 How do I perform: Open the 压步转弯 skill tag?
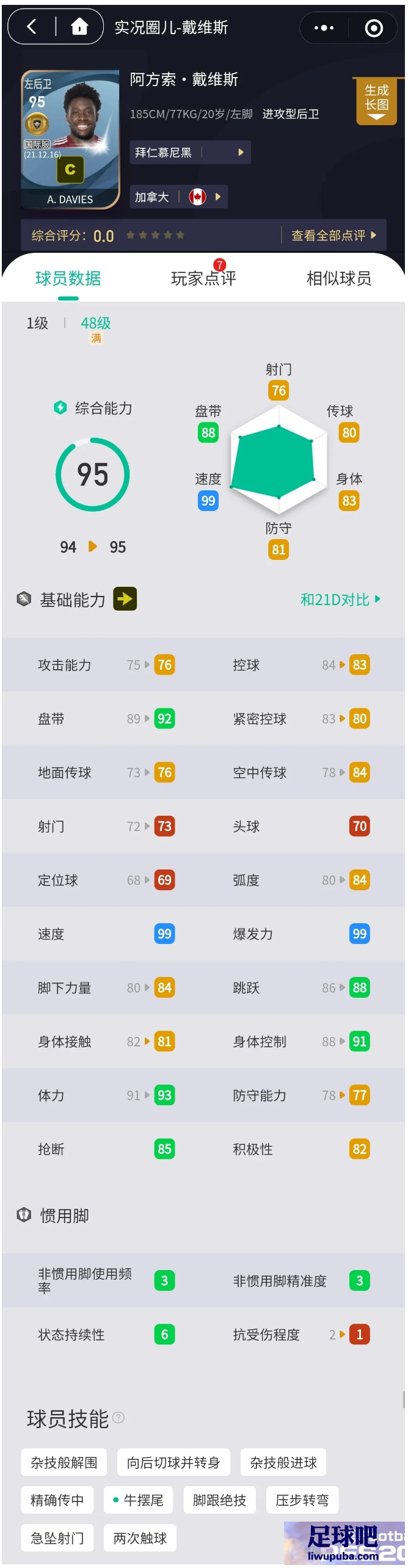click(x=302, y=1501)
